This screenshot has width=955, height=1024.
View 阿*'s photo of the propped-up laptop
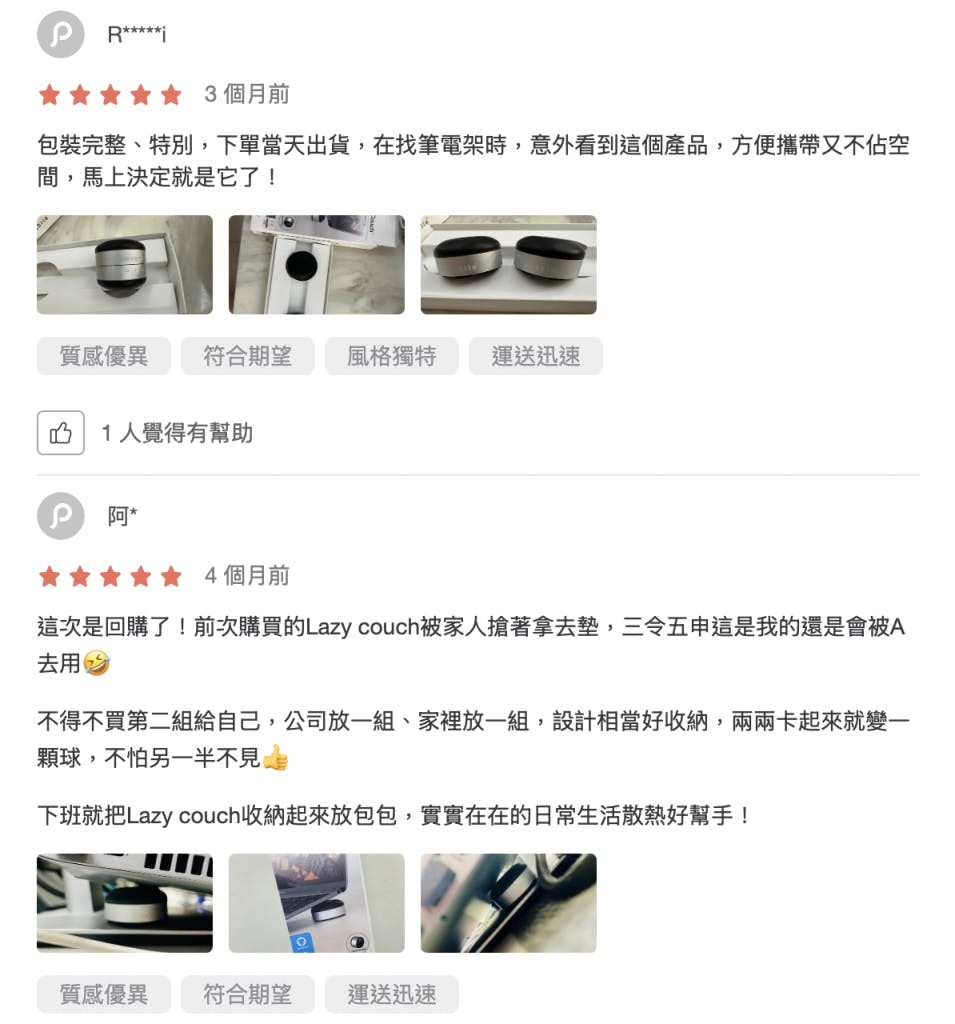pos(316,903)
